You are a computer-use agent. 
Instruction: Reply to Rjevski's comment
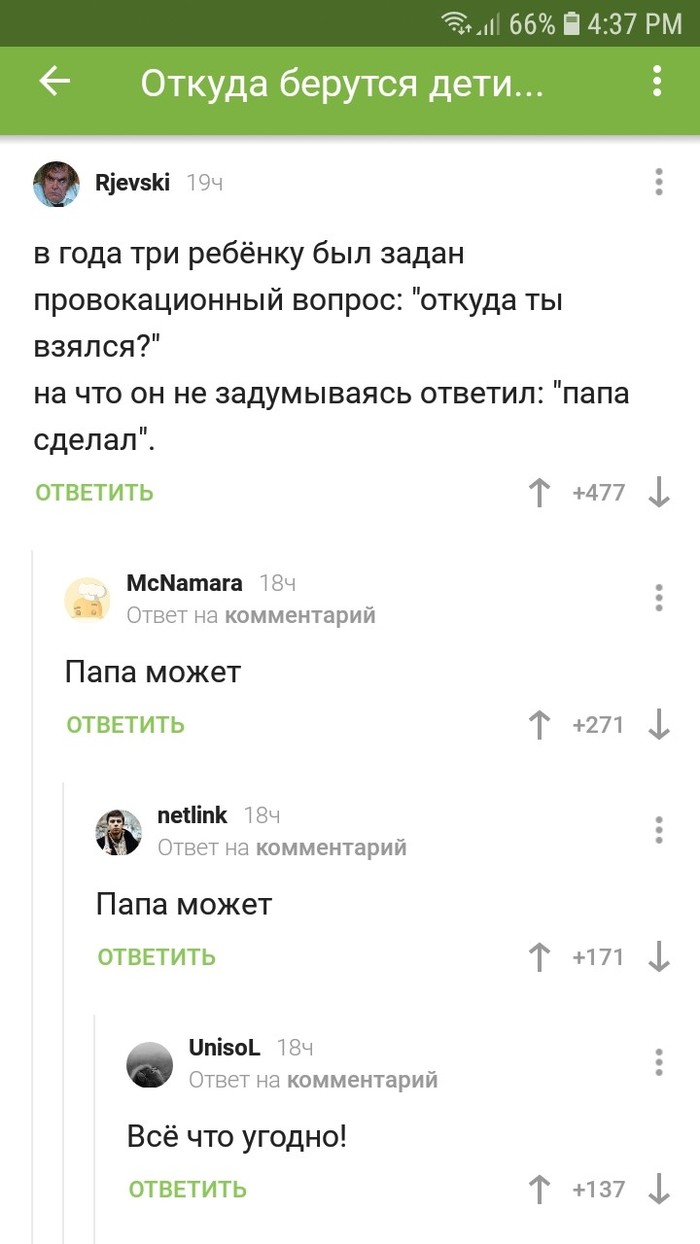click(x=94, y=492)
